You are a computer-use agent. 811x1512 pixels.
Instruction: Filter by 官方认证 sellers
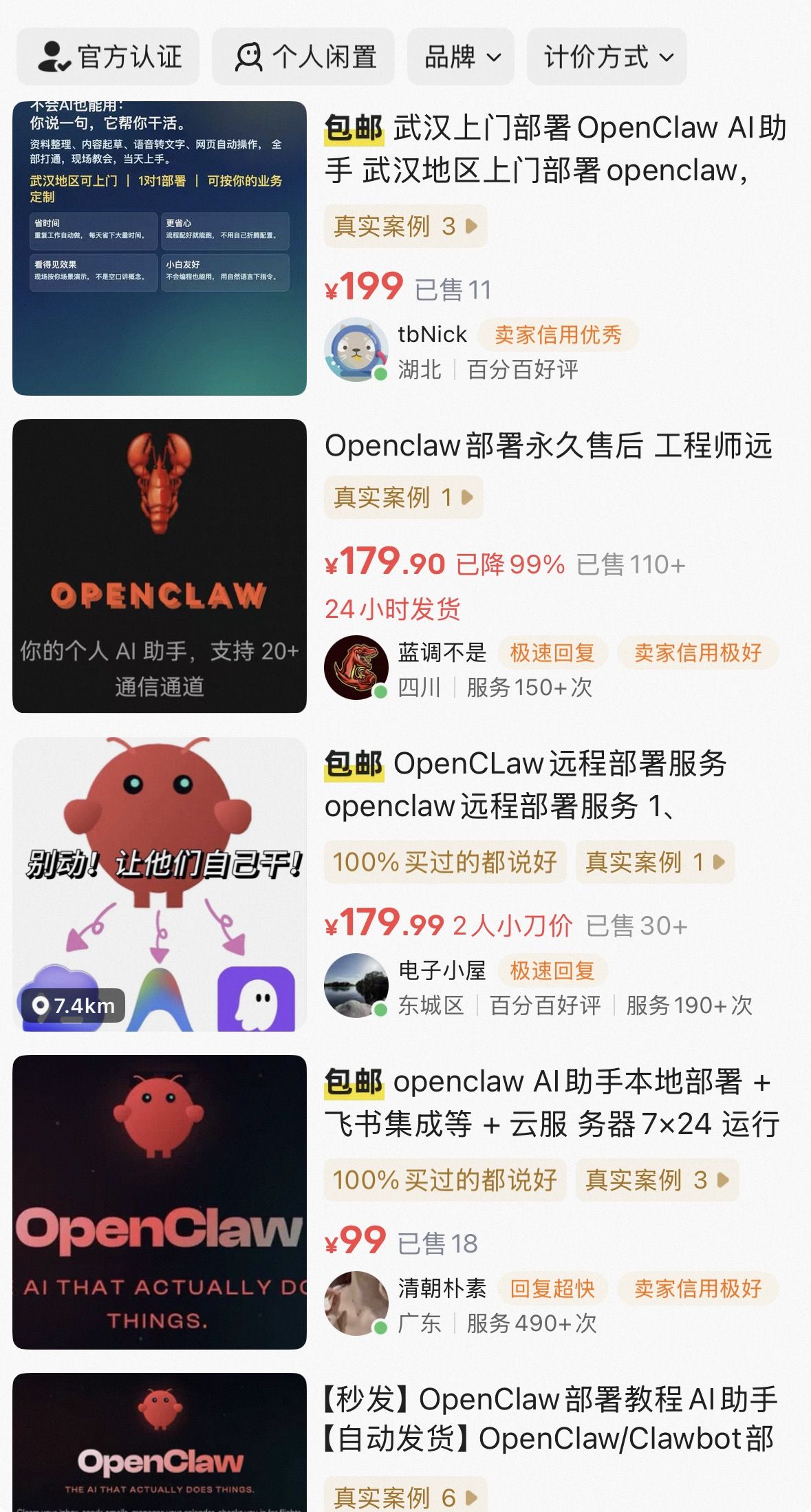[108, 56]
